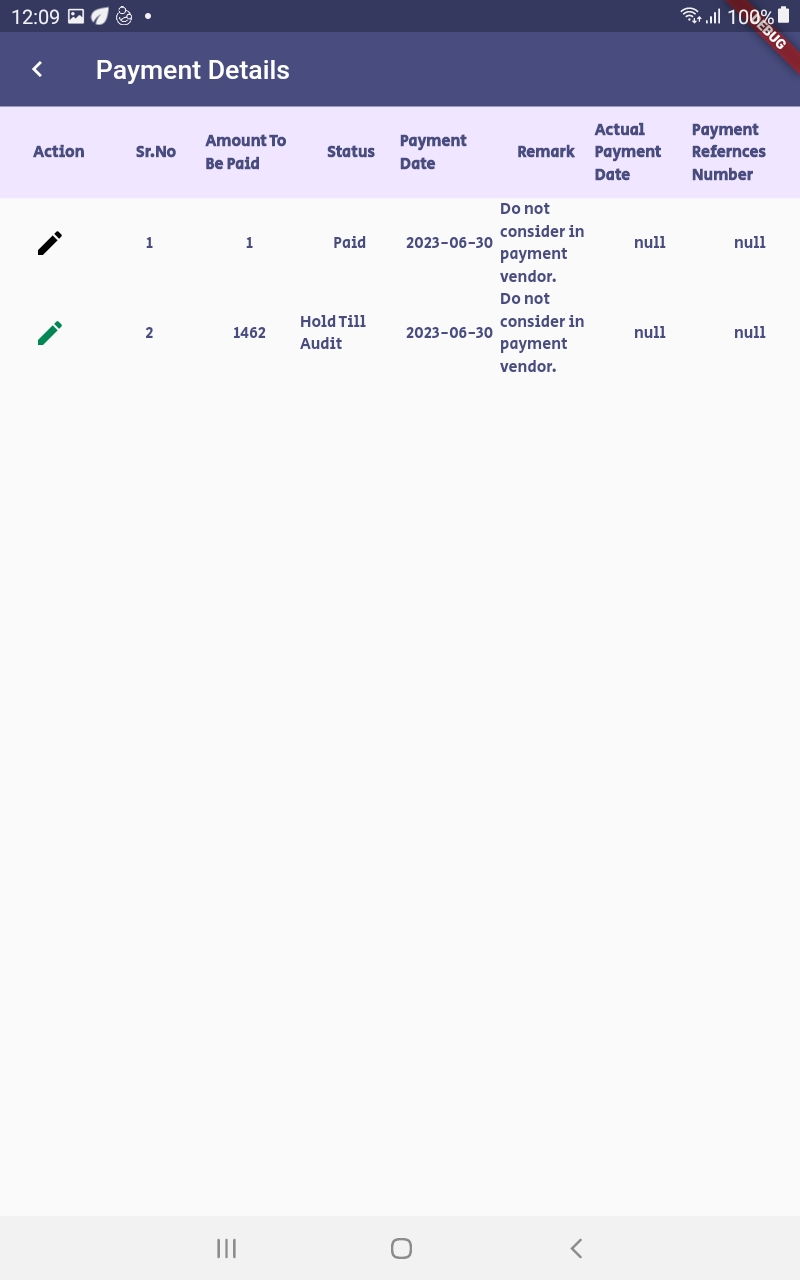Open recent apps from navigation bar
The height and width of the screenshot is (1280, 800).
point(226,1248)
